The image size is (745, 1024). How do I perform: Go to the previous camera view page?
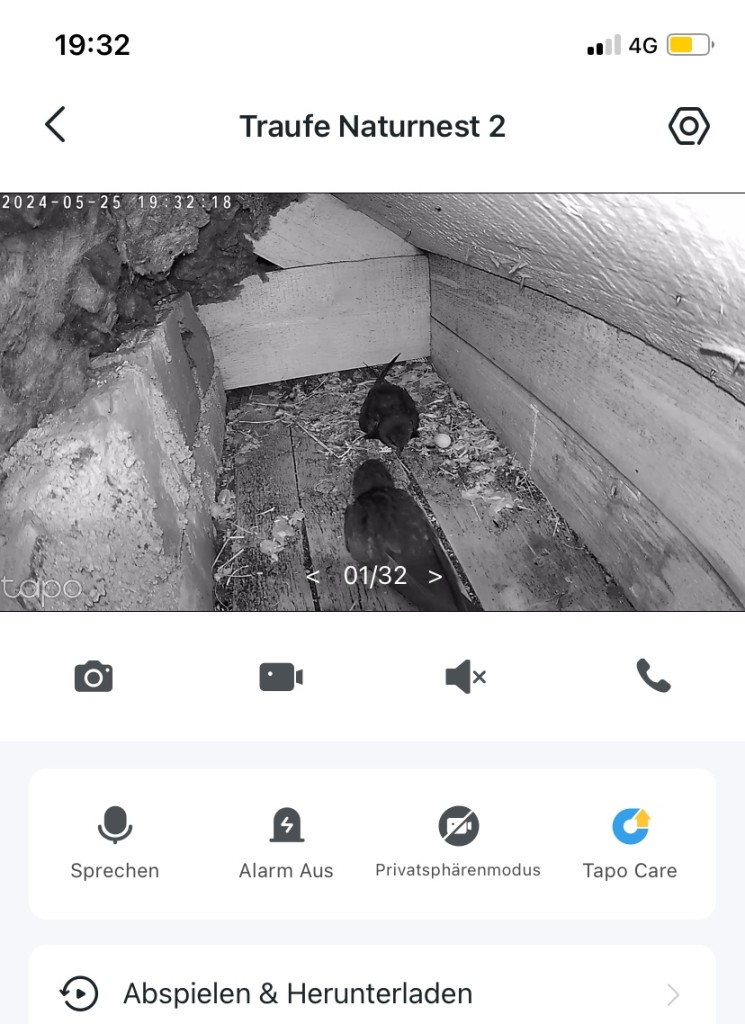(313, 576)
